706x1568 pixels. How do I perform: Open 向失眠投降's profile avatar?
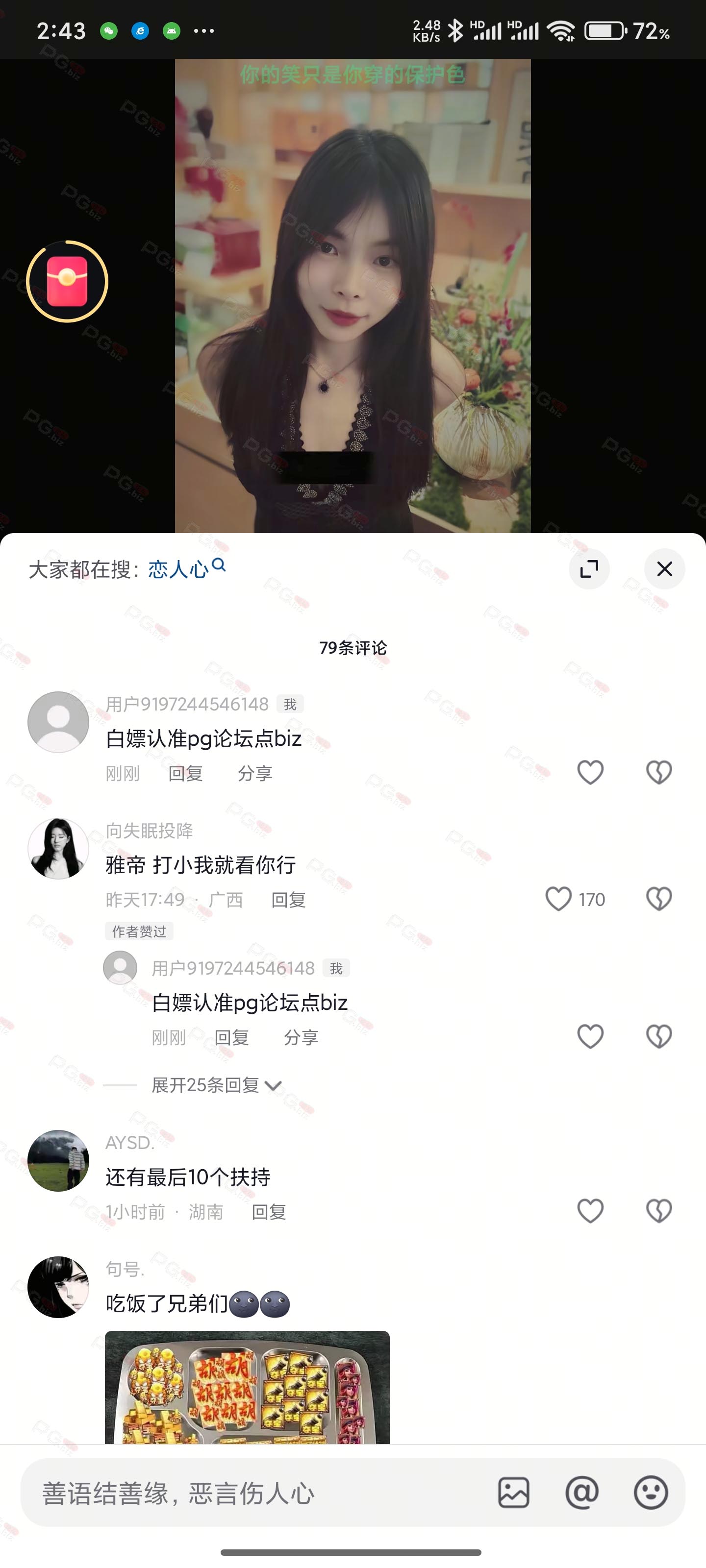(58, 848)
